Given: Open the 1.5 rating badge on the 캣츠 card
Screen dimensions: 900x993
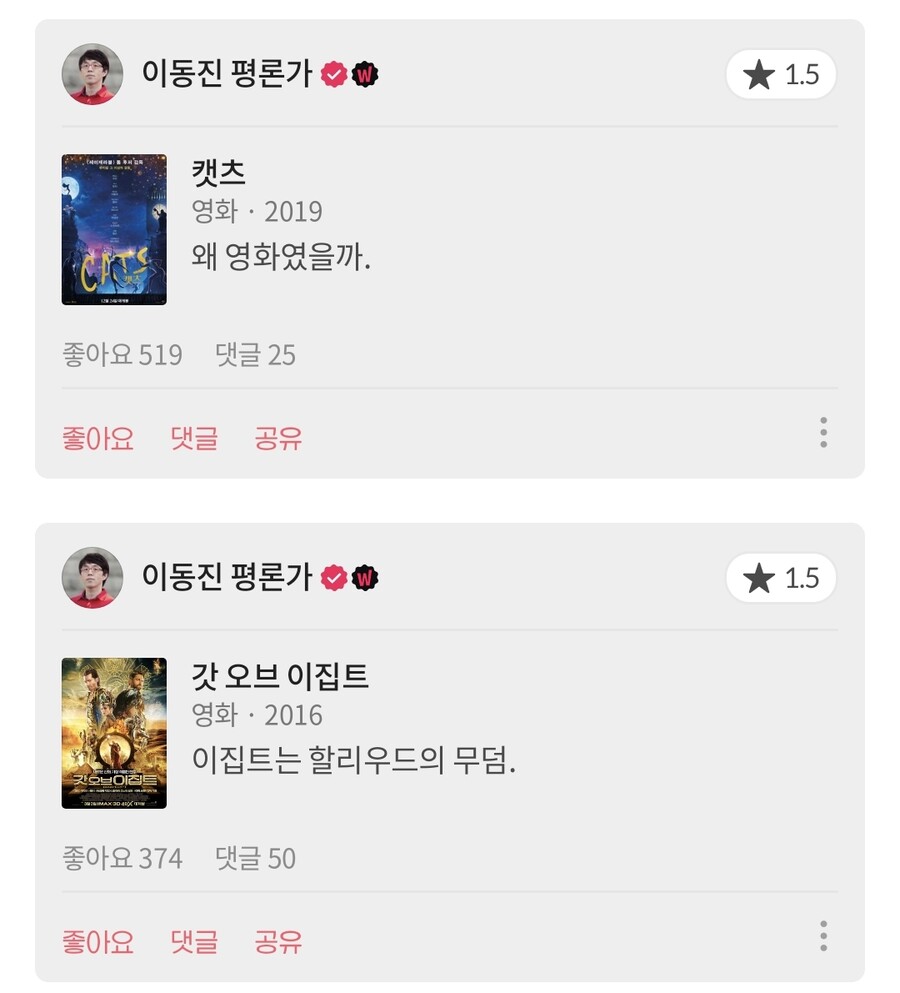Looking at the screenshot, I should [781, 74].
